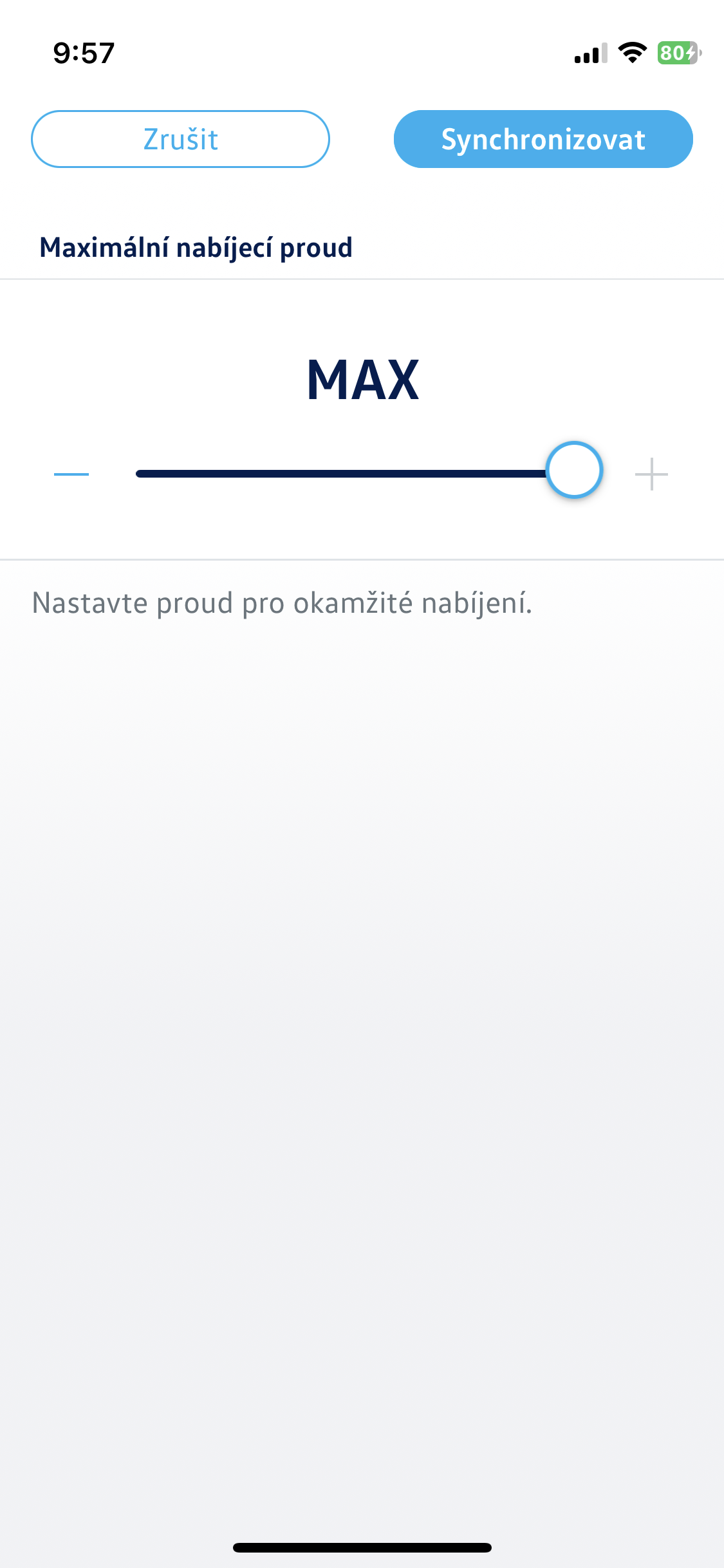
Task: Confirm settings with Synchronizovat
Action: (x=543, y=138)
